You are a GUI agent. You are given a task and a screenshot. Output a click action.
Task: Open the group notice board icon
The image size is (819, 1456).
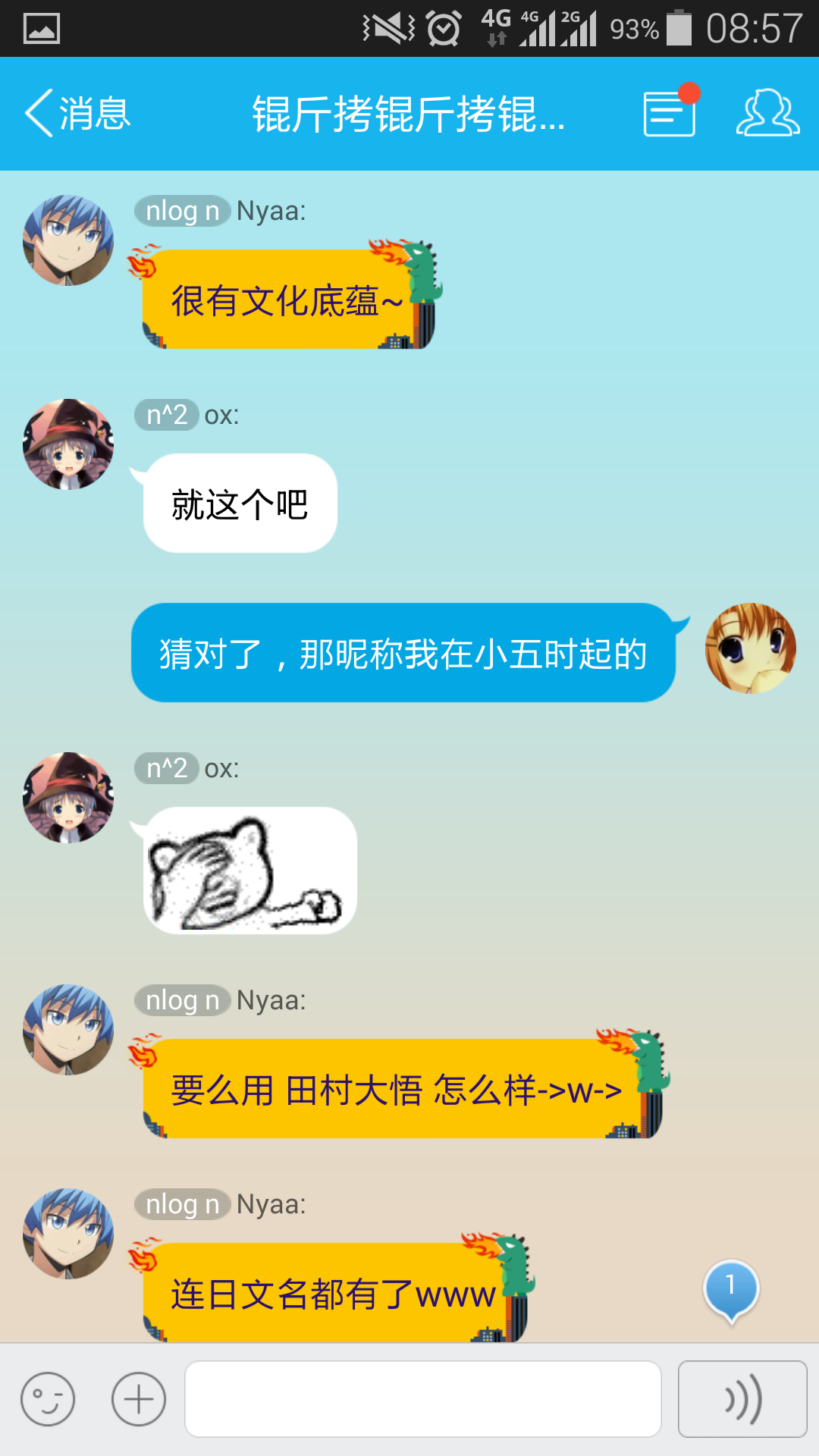pos(670,114)
